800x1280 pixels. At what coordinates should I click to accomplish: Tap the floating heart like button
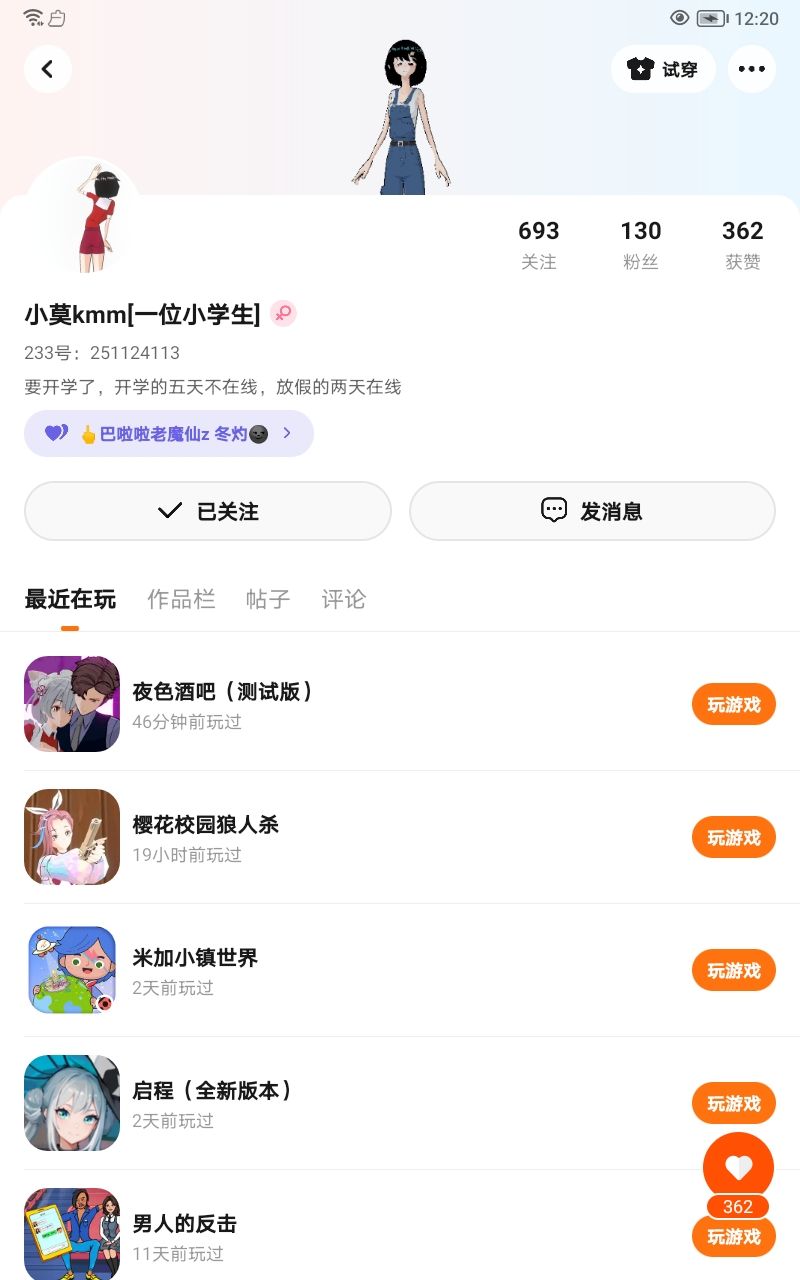(738, 1167)
